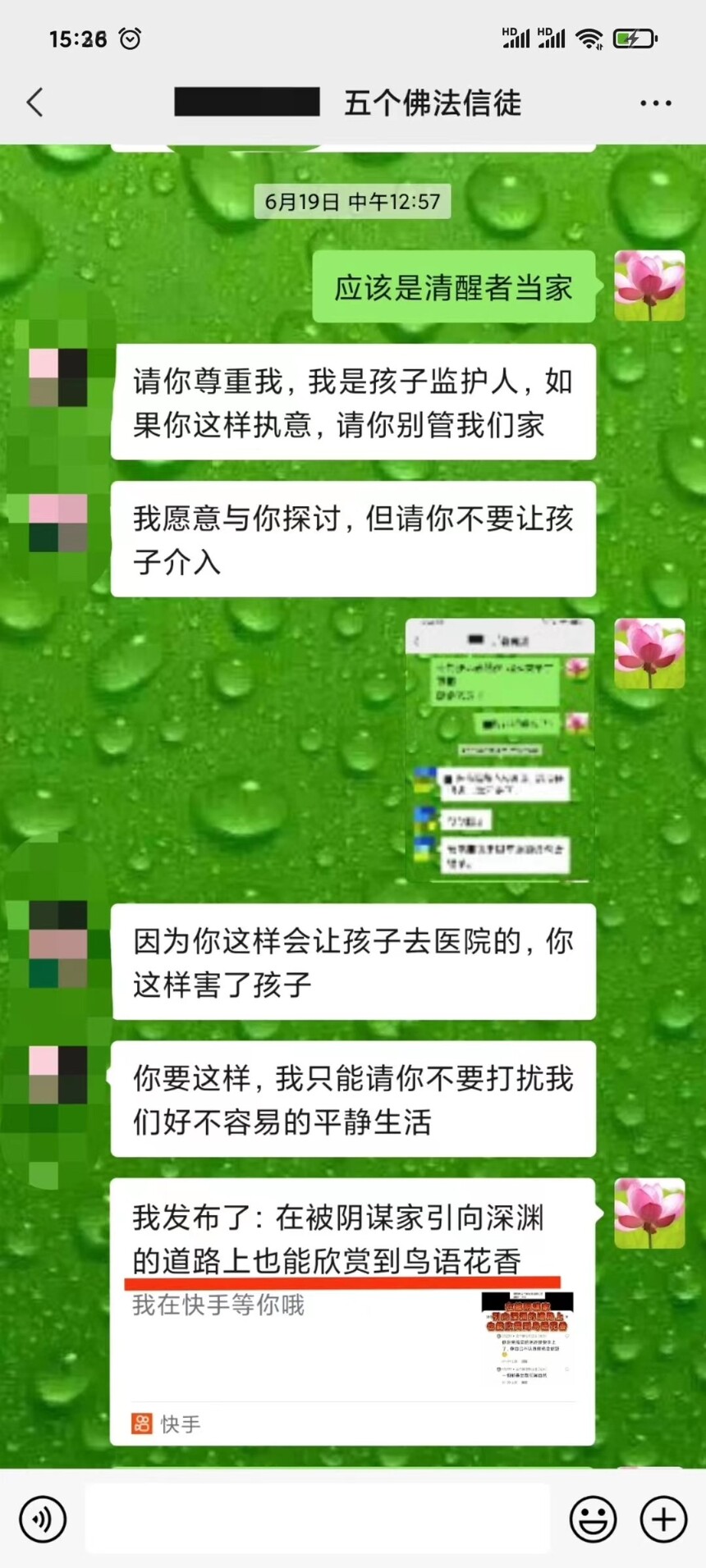
Task: Open sender avatar beside 请你尊重我 message
Action: point(58,377)
